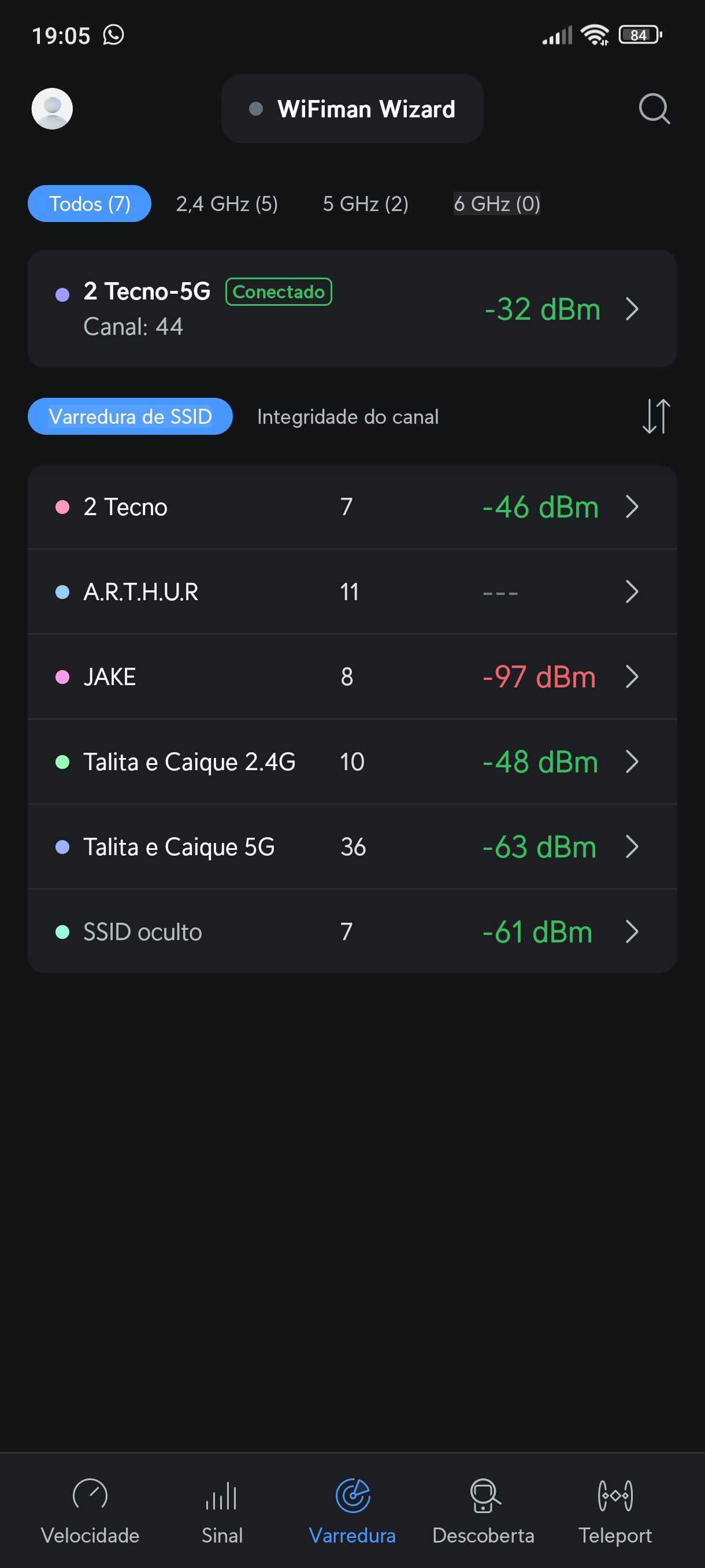Tap the sort arrows icon
The height and width of the screenshot is (1568, 705).
[656, 417]
